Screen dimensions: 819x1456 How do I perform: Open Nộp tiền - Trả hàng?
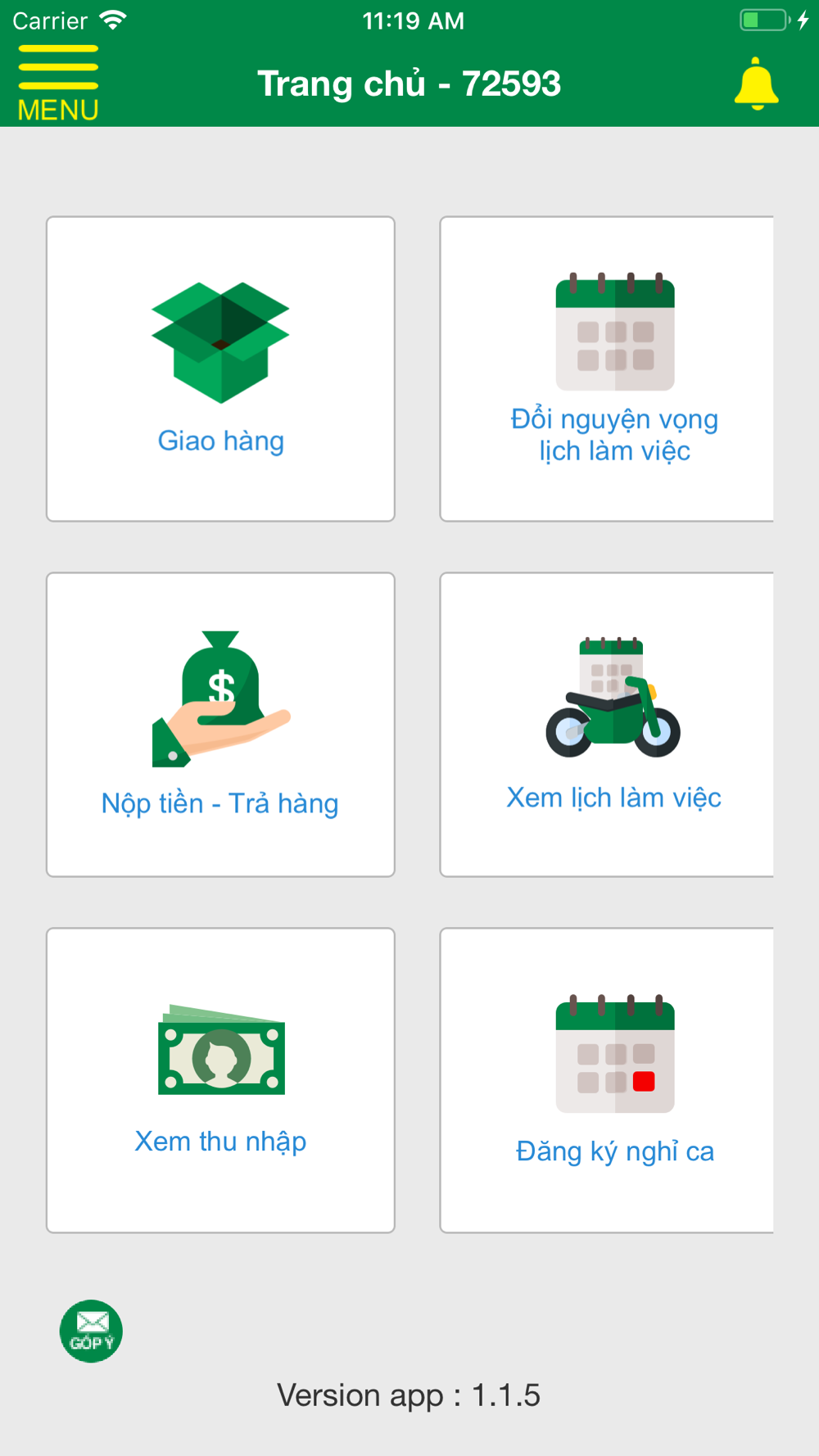click(220, 725)
